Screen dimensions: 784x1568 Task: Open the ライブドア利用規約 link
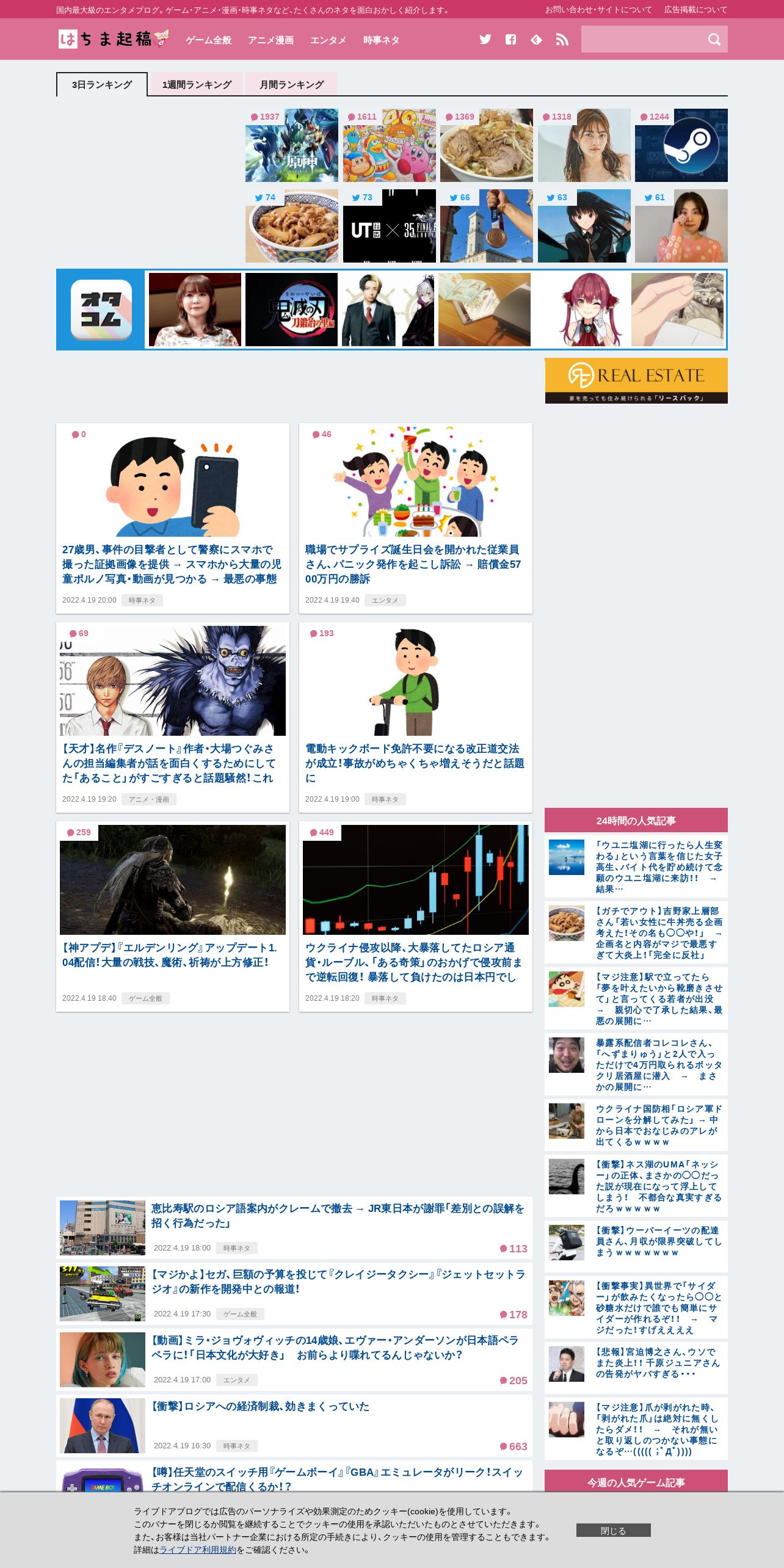(x=198, y=1550)
